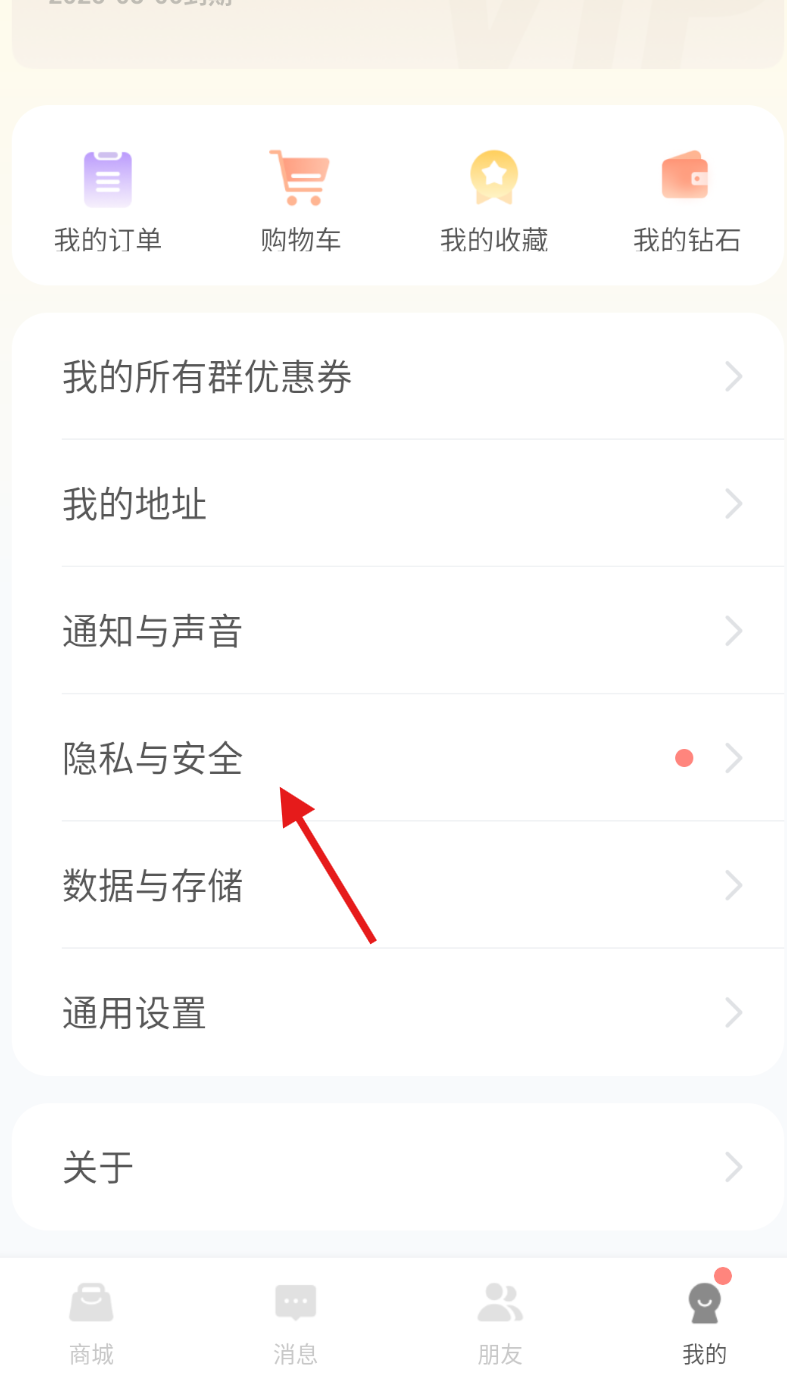Open 数据与存储 settings

coord(397,886)
